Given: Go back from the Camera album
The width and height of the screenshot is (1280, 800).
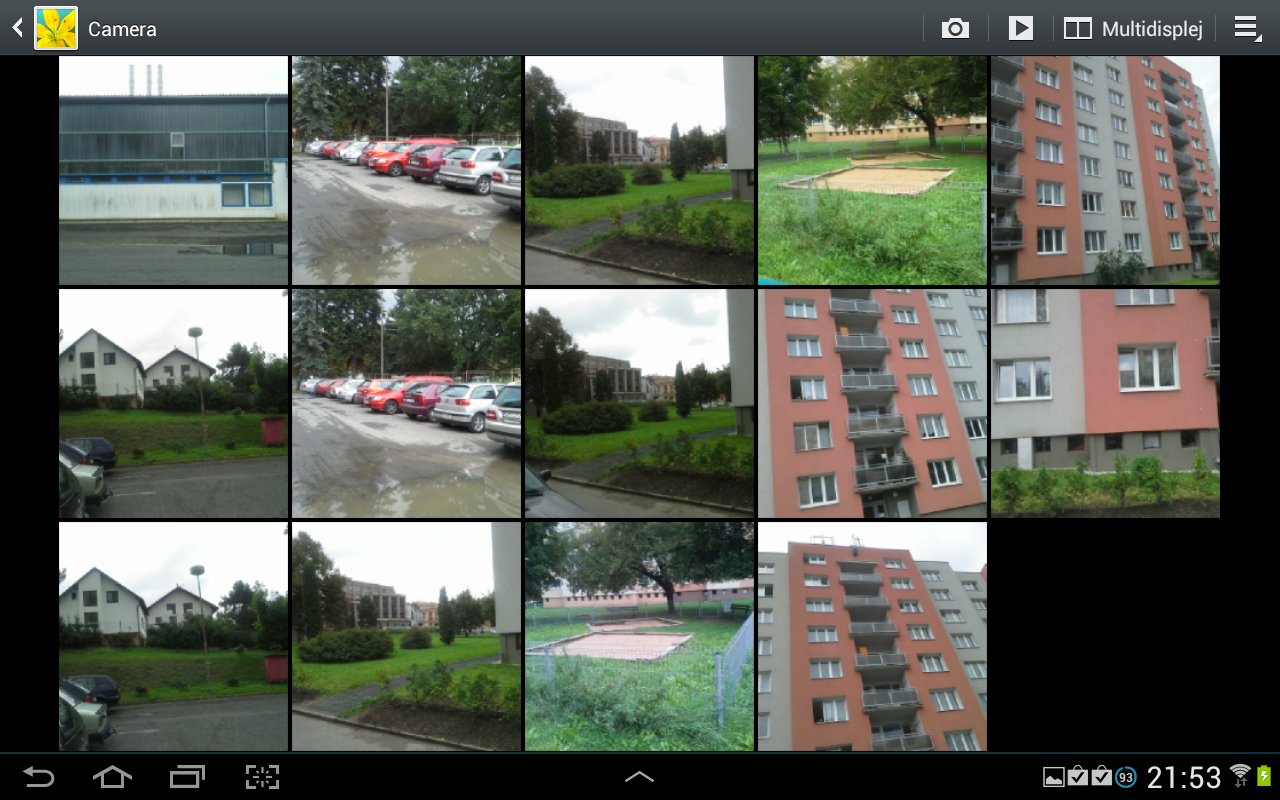Looking at the screenshot, I should pyautogui.click(x=18, y=28).
